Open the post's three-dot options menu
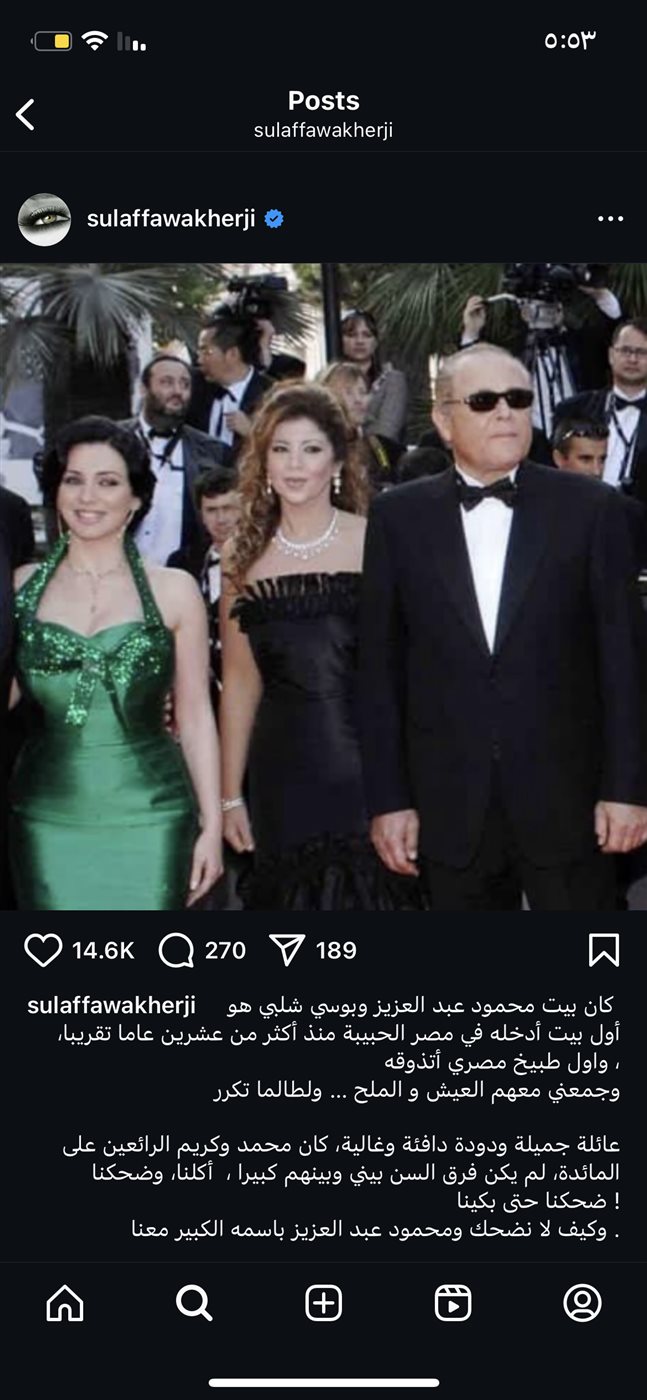This screenshot has height=1400, width=647. coord(610,219)
